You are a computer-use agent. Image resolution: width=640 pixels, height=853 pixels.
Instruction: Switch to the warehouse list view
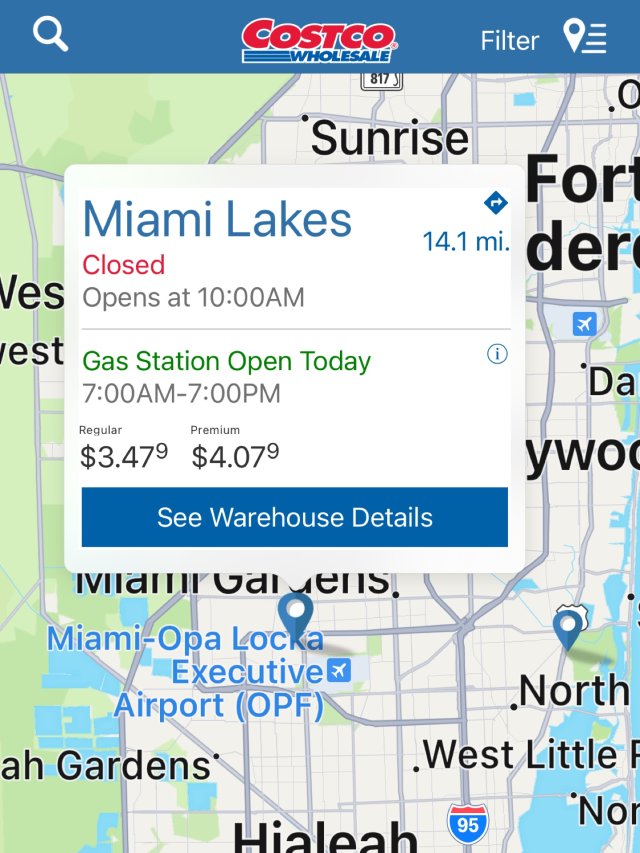point(585,38)
